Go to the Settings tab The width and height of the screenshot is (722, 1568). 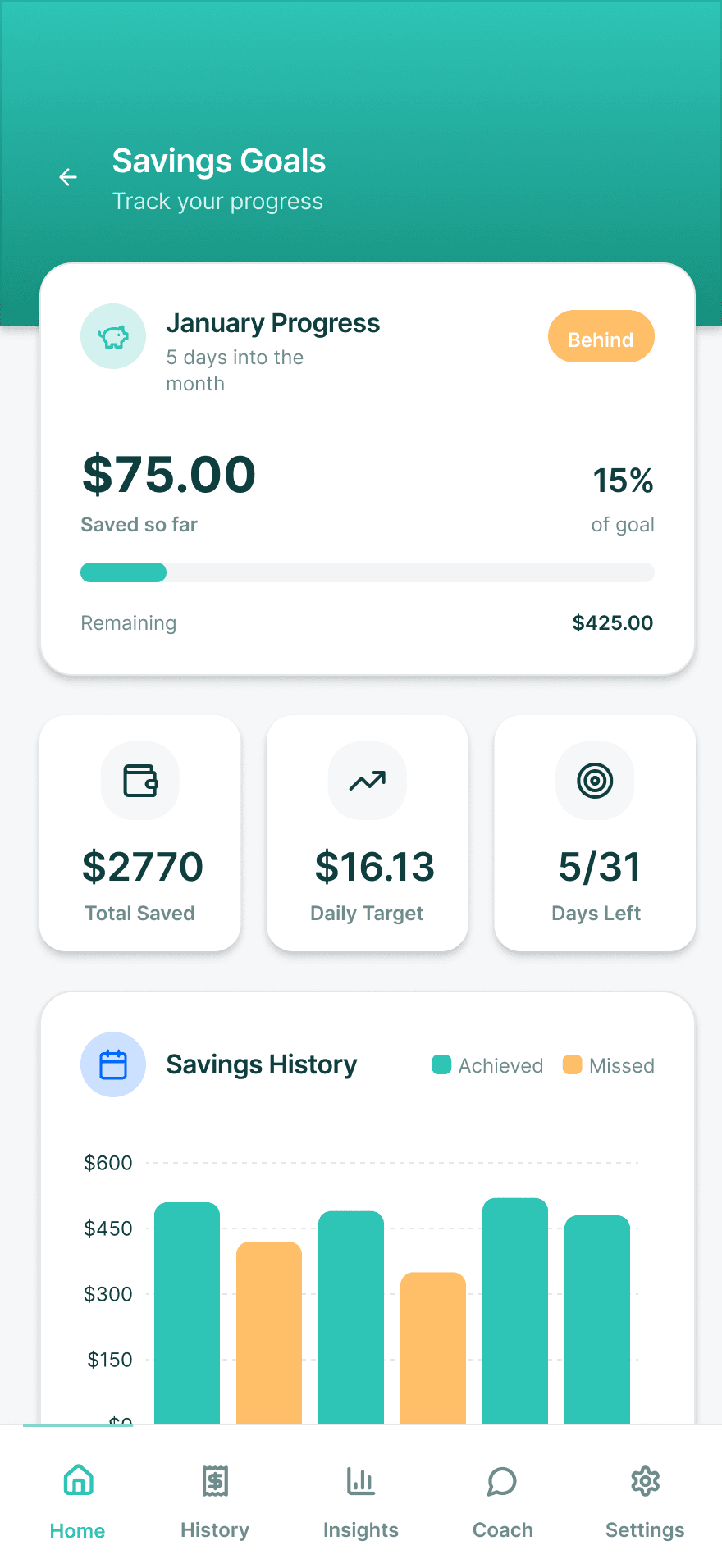coord(645,1497)
